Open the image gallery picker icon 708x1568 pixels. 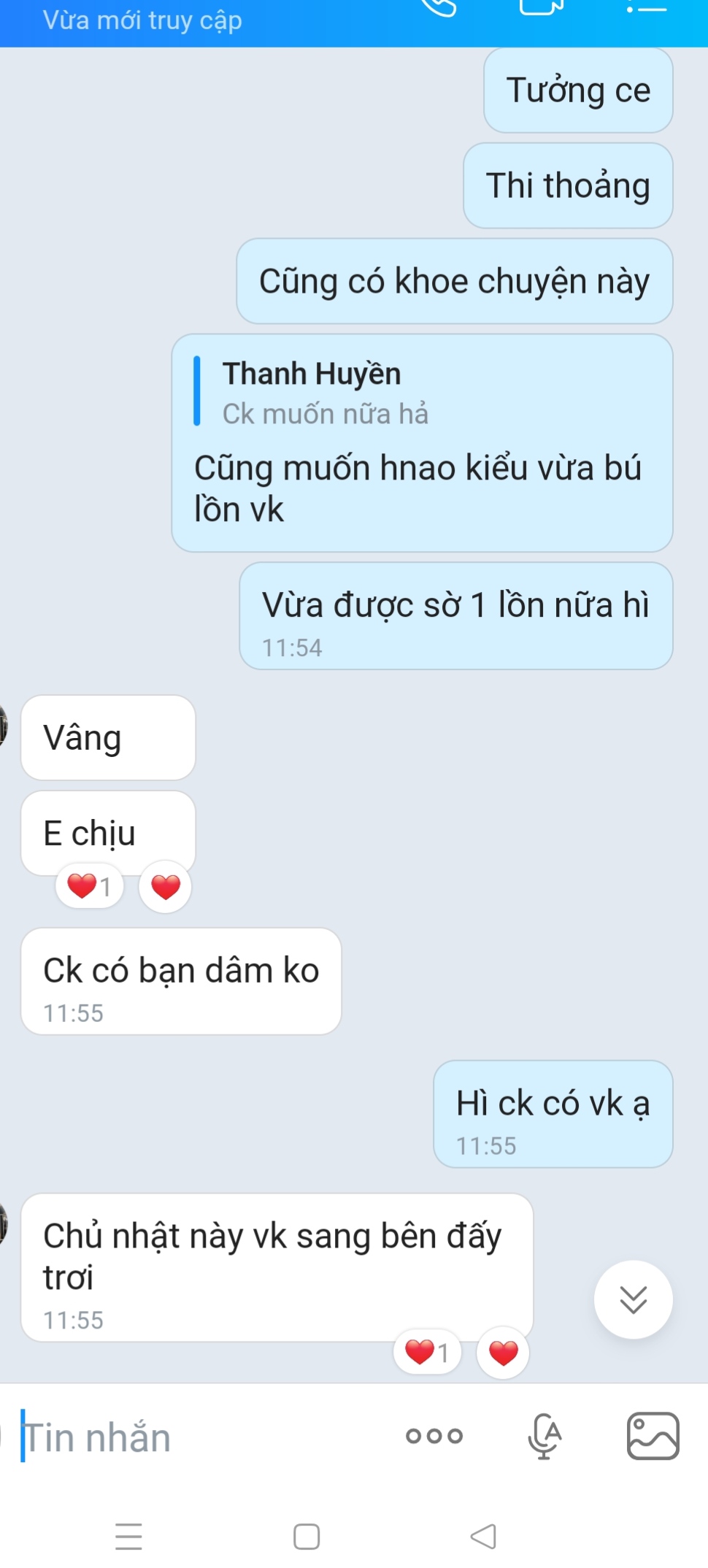click(653, 1436)
